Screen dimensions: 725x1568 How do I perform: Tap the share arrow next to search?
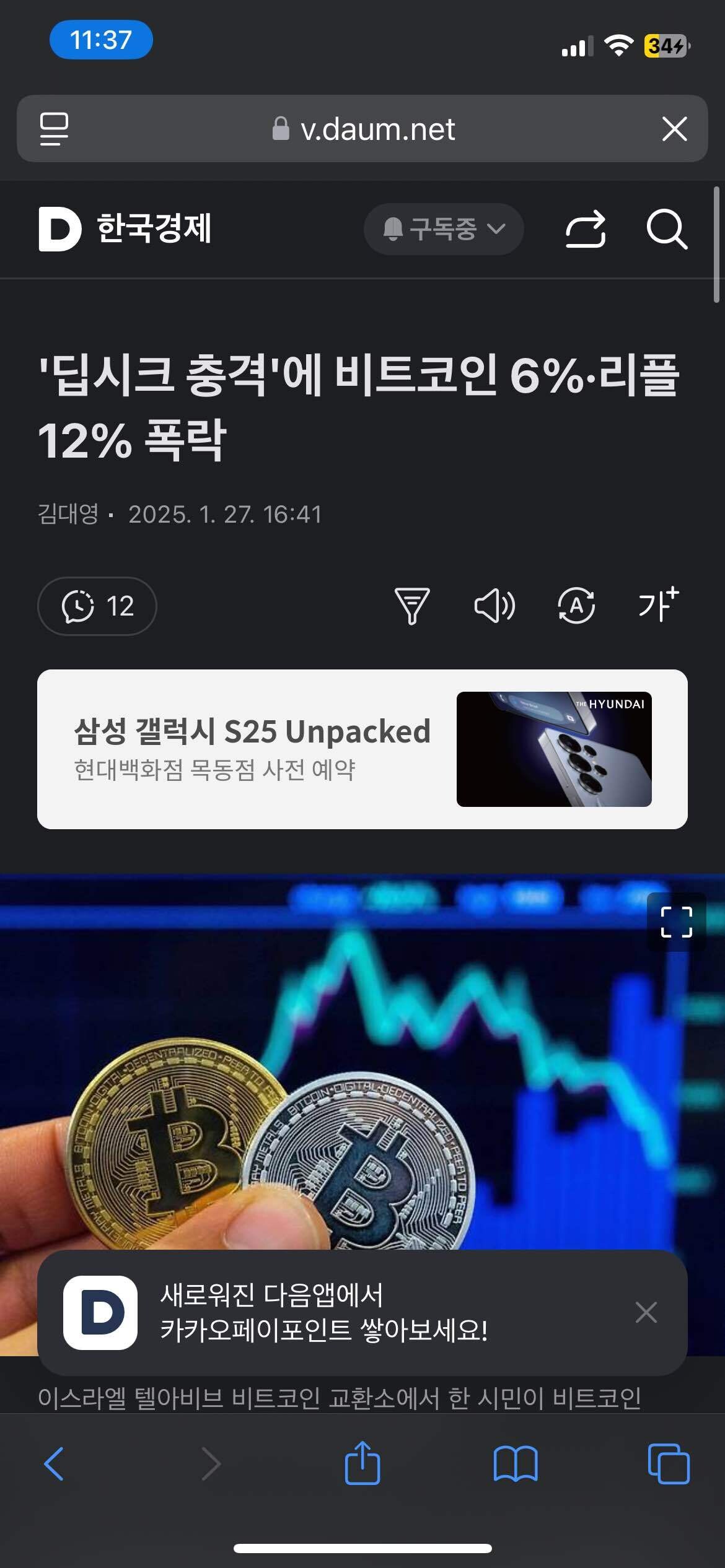(x=585, y=230)
